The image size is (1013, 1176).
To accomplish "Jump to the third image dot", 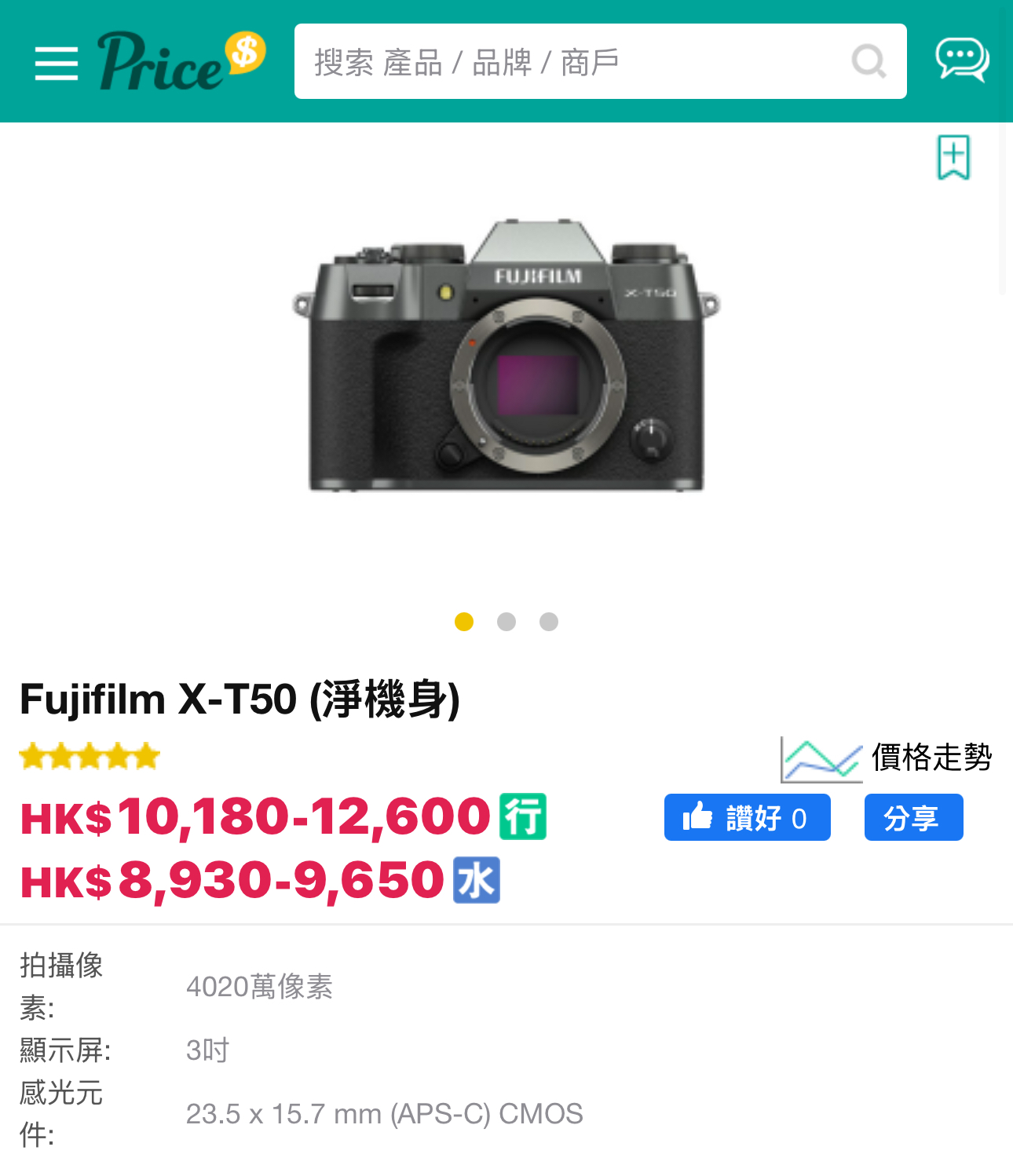I will tap(549, 622).
